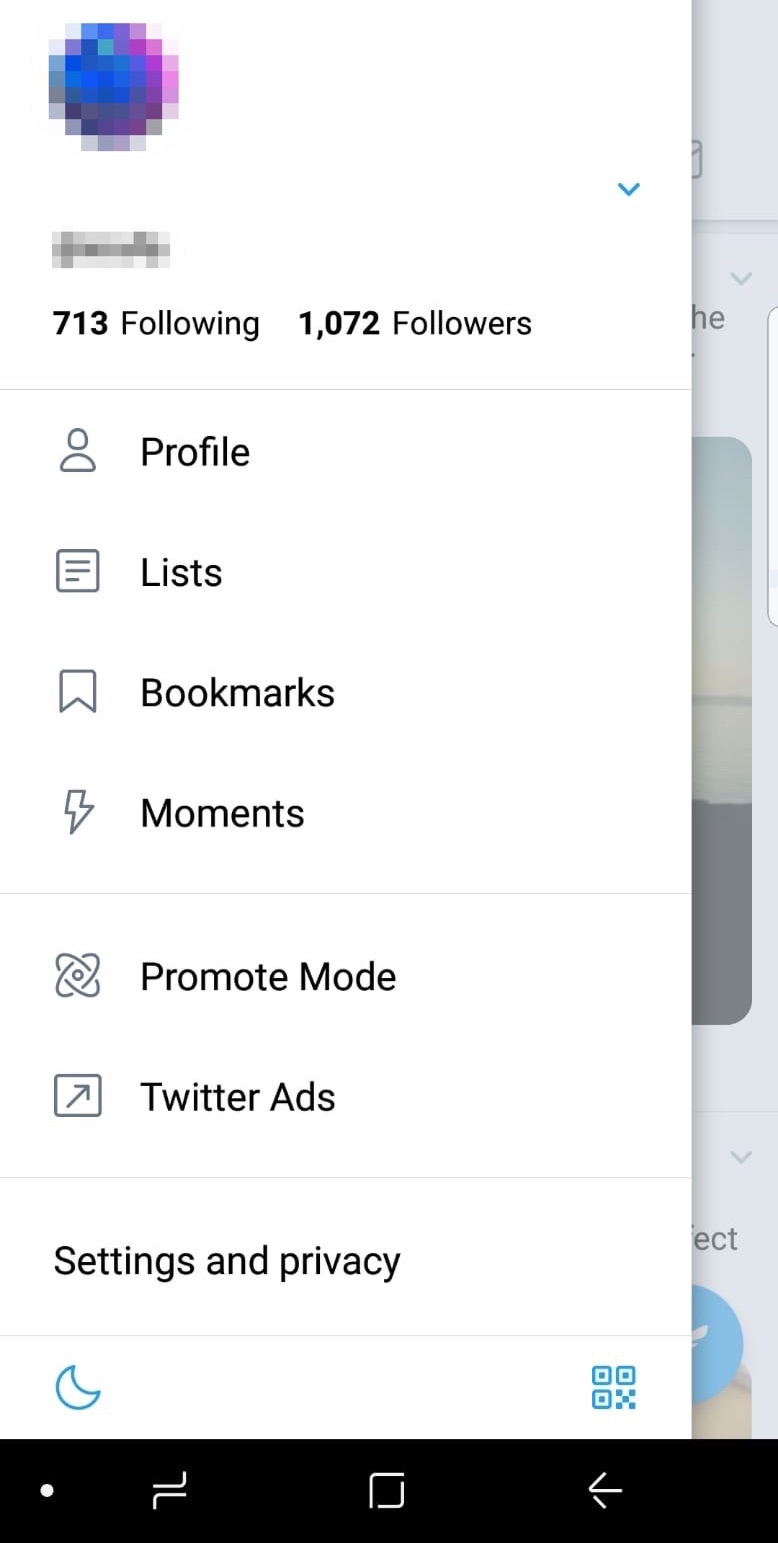View the 713 Following list
This screenshot has height=1543, width=778.
(x=156, y=323)
